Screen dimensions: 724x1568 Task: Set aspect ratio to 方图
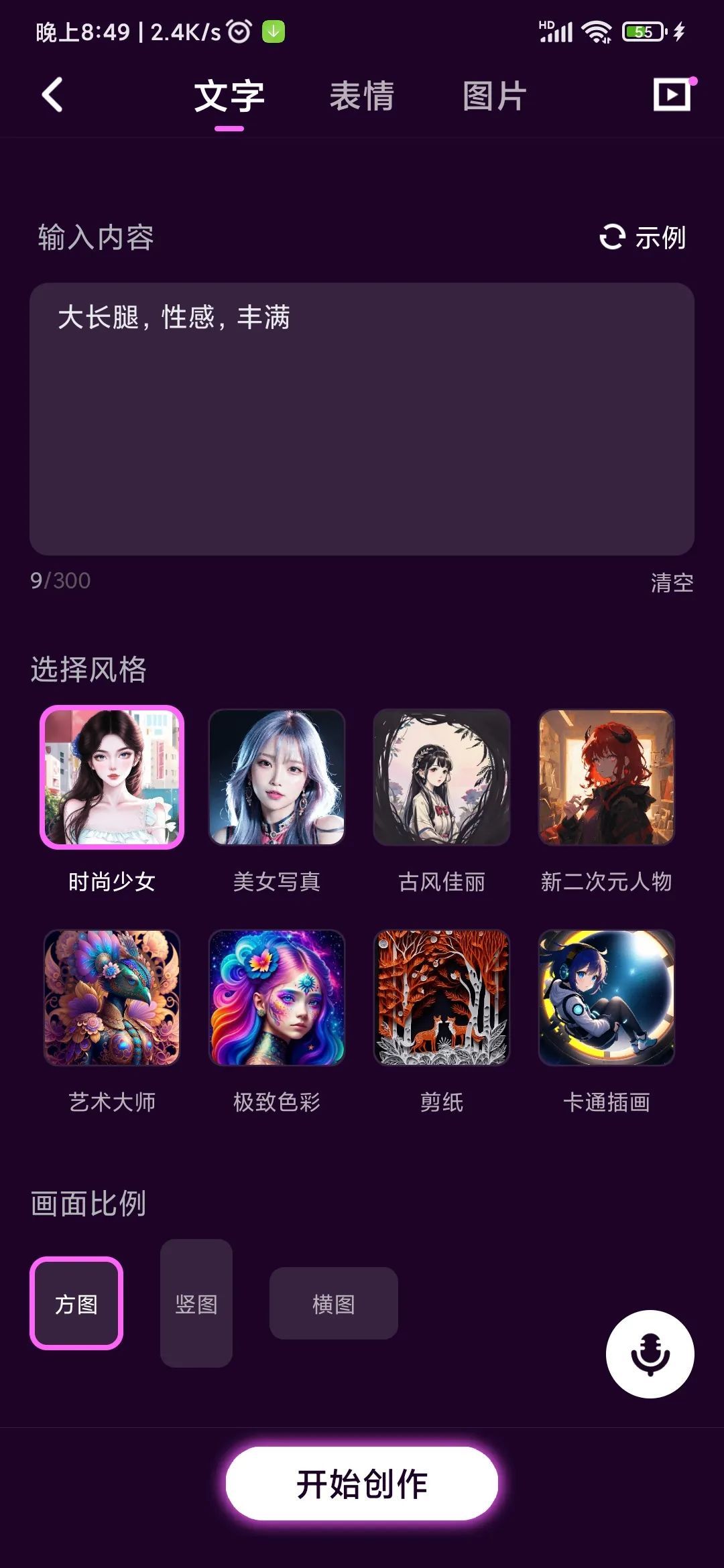tap(76, 1303)
